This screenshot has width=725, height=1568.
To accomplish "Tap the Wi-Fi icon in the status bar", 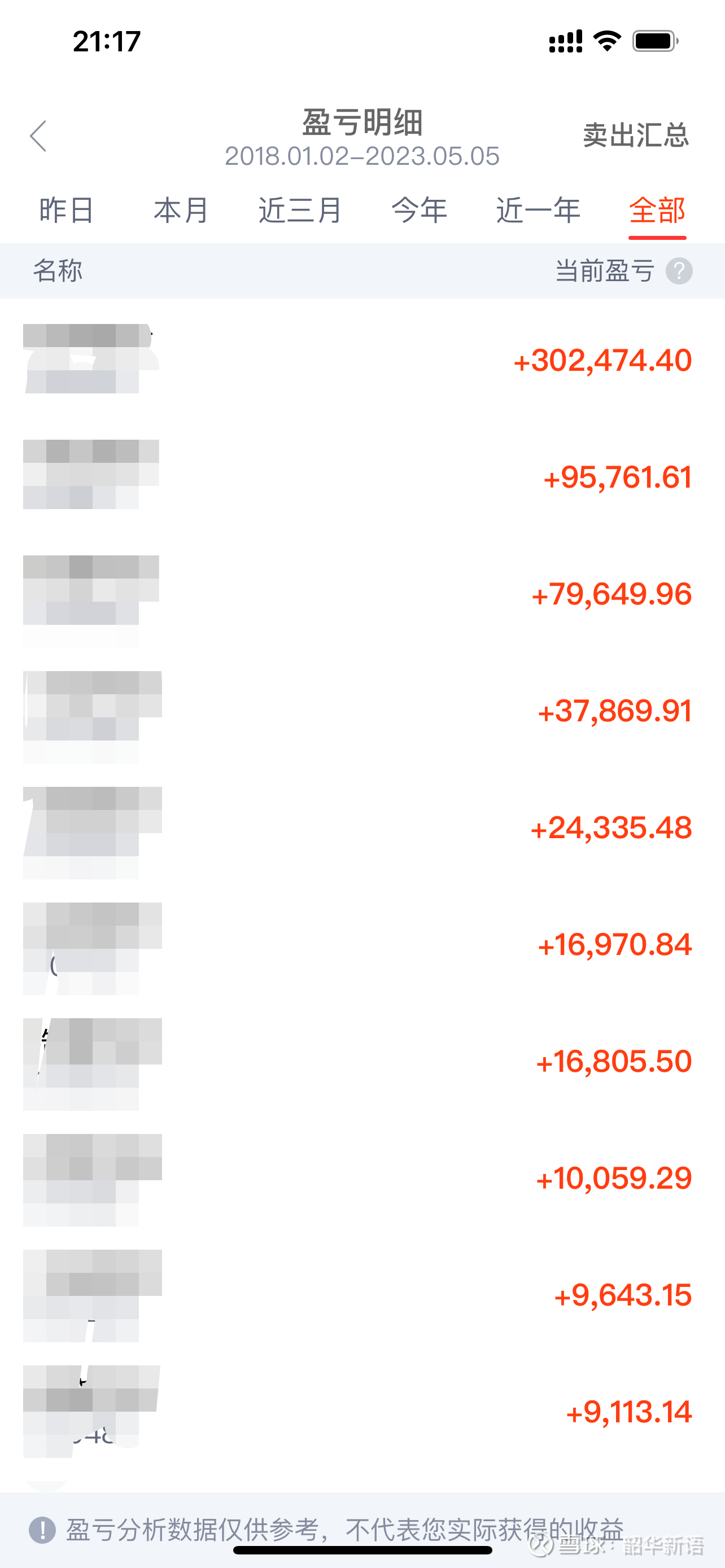I will [606, 40].
